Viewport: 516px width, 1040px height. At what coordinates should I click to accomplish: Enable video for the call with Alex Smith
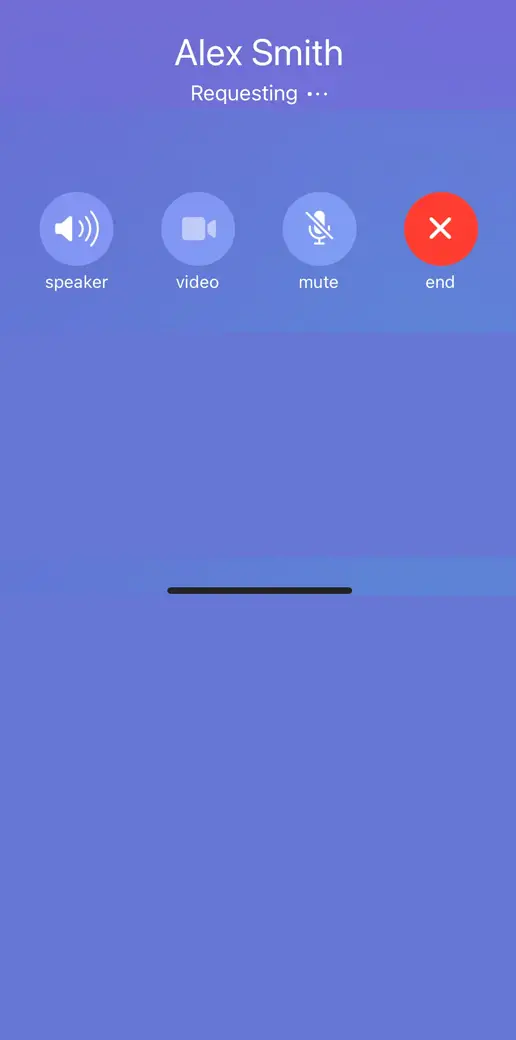(198, 229)
